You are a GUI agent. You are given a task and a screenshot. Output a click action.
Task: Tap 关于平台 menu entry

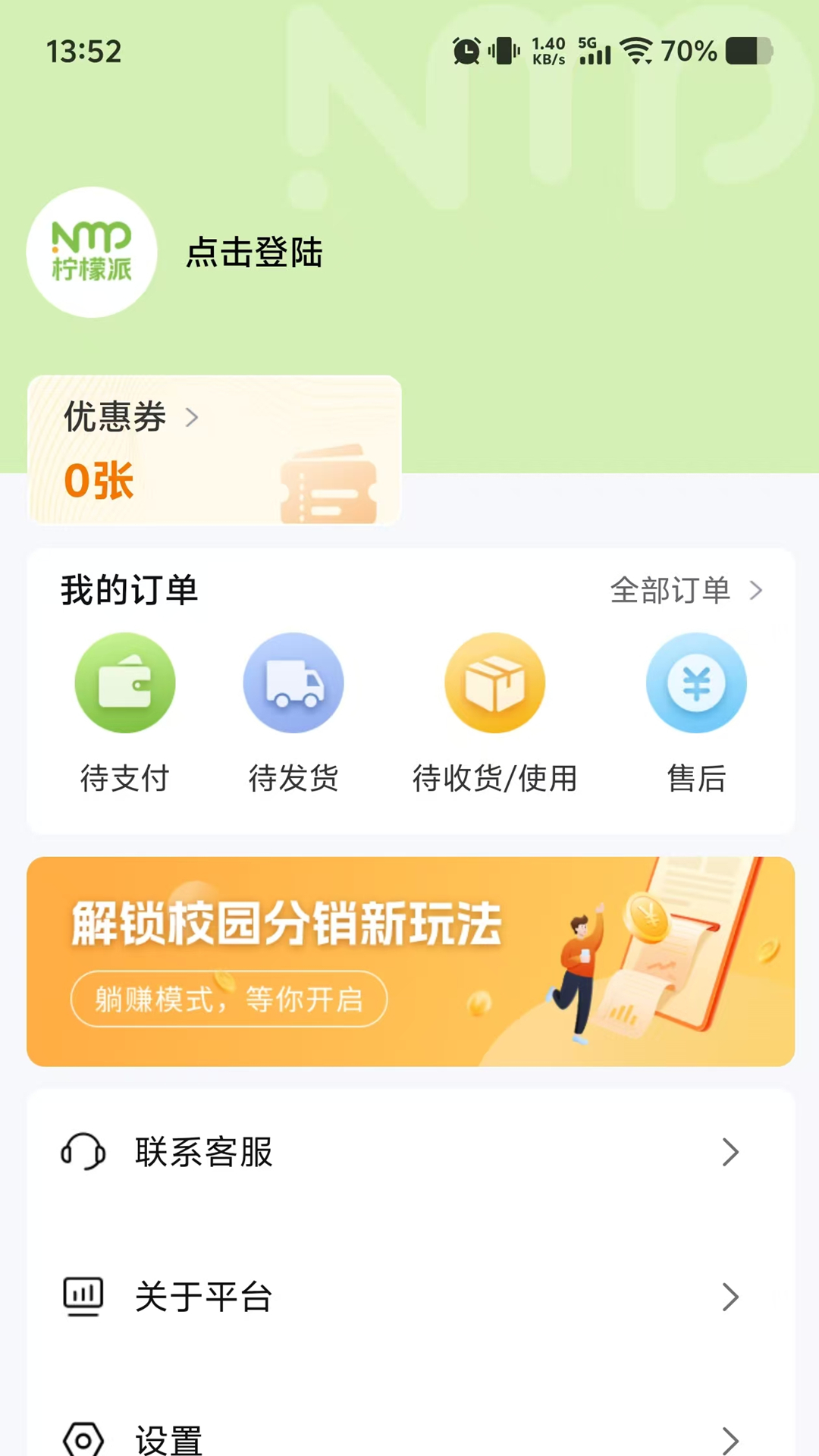pyautogui.click(x=203, y=1296)
